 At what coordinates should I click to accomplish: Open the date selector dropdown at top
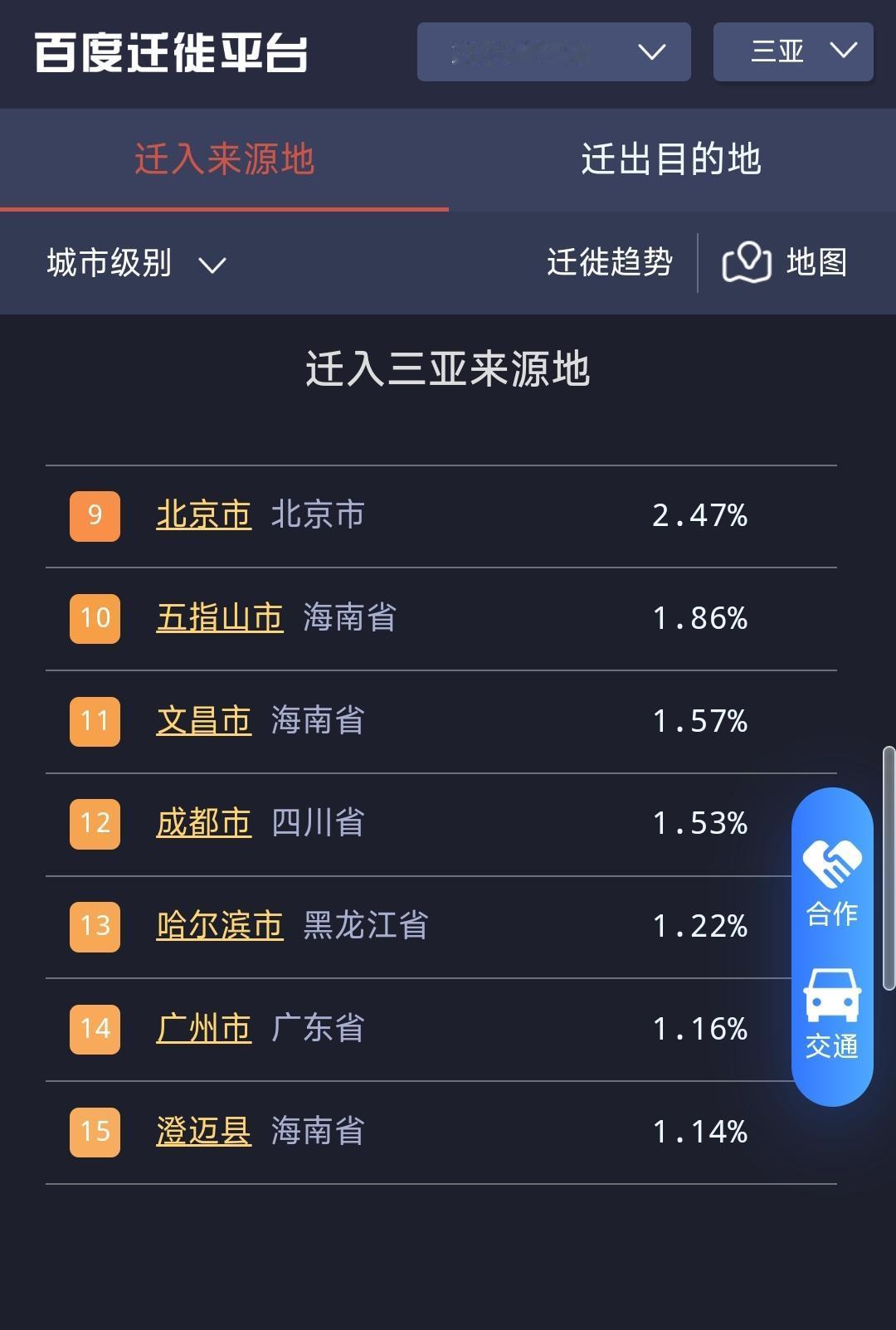click(554, 50)
